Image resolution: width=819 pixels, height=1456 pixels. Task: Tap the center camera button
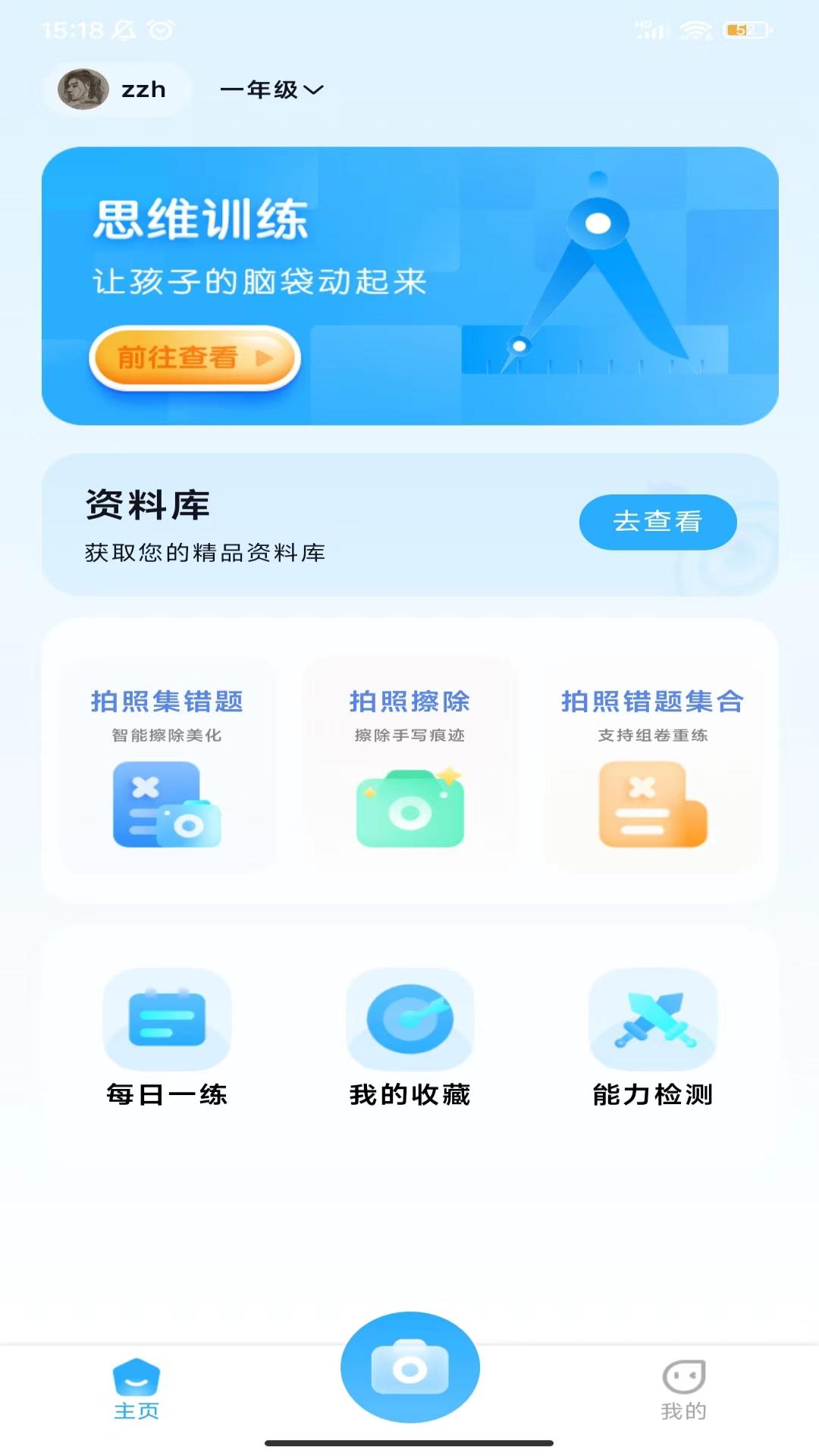coord(409,1367)
